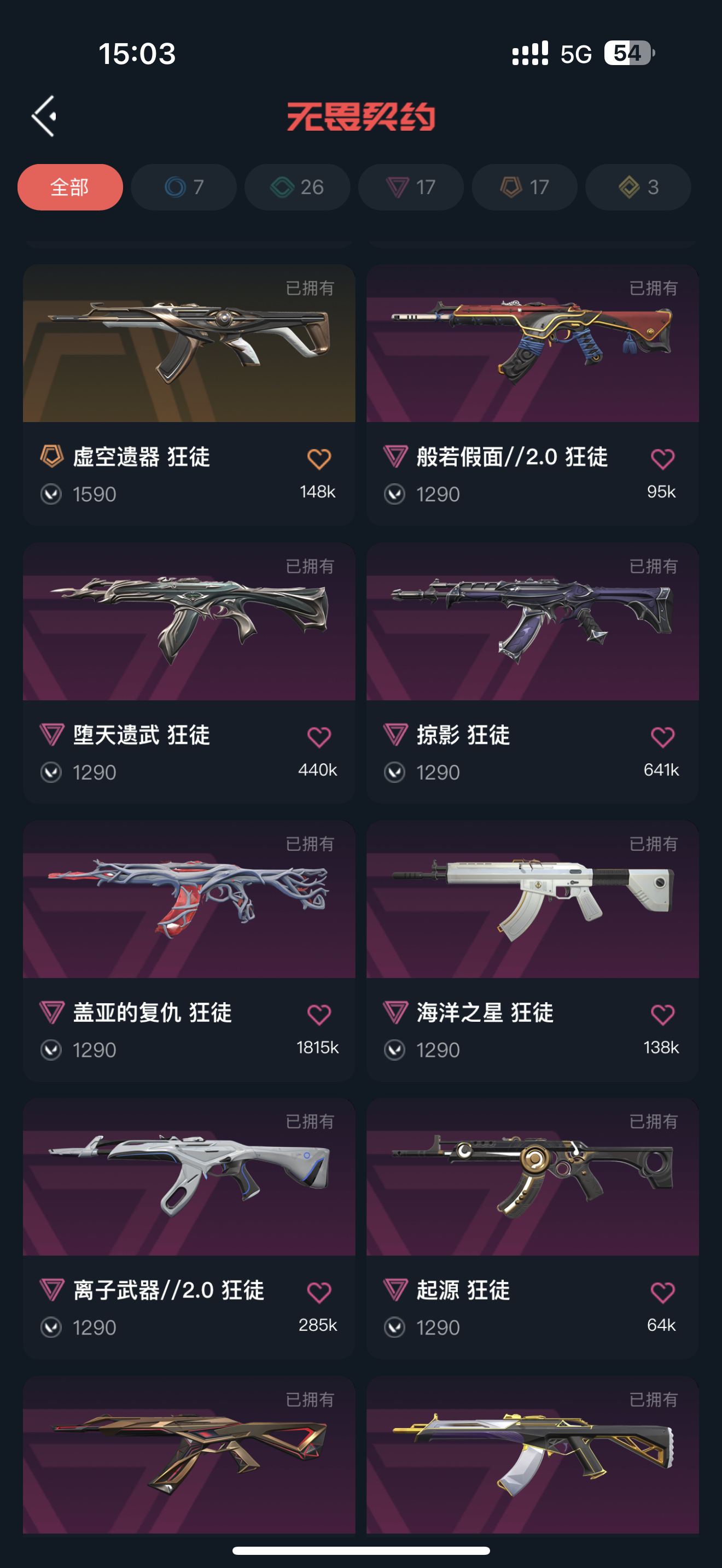
Task: Select the 全部 filter chip
Action: coord(70,187)
